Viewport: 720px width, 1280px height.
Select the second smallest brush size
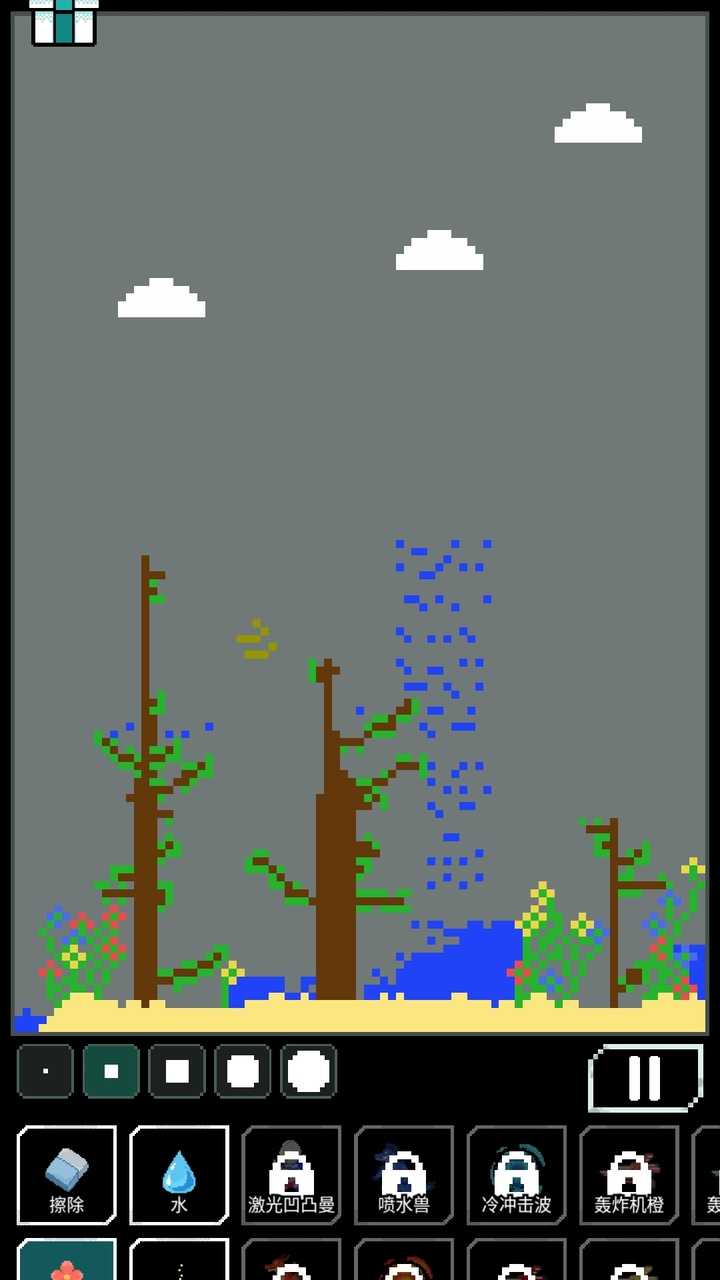[x=111, y=1071]
